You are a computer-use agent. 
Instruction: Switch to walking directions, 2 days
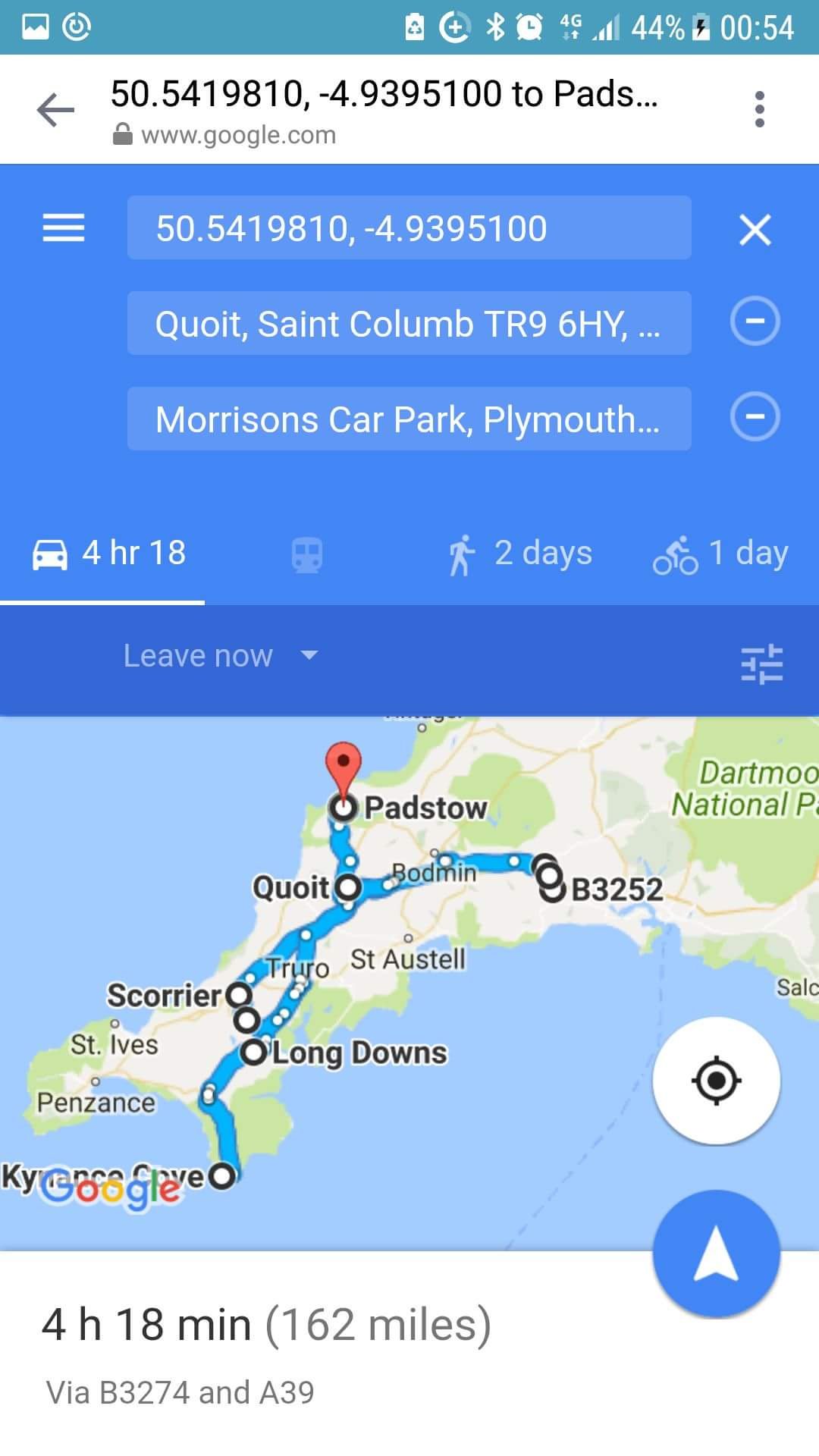pyautogui.click(x=520, y=554)
